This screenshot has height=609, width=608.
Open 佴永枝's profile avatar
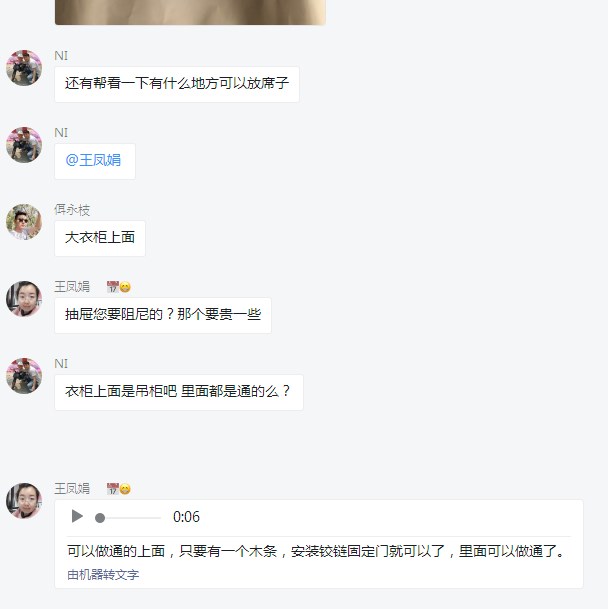24,222
